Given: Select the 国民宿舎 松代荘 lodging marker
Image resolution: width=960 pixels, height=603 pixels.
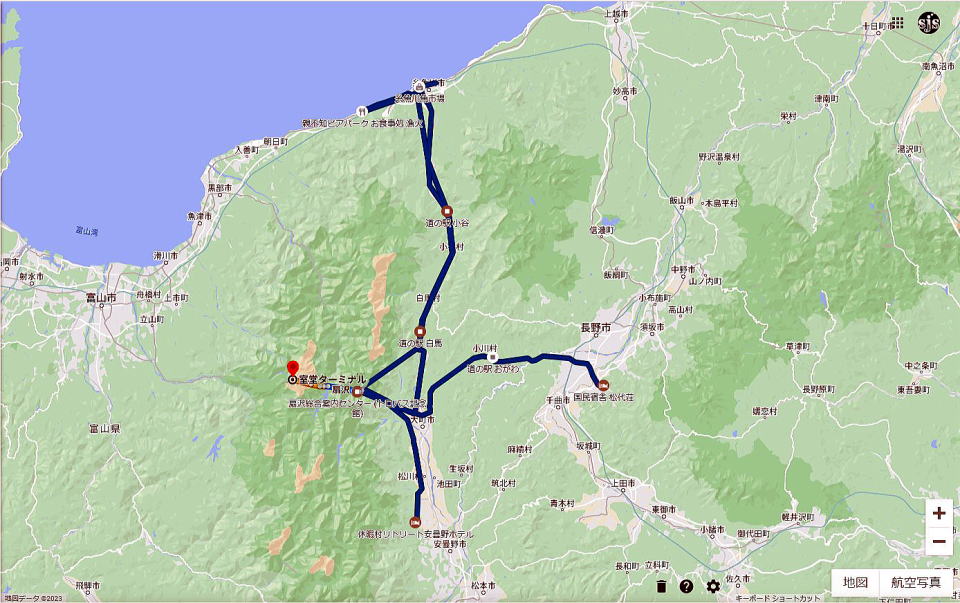Looking at the screenshot, I should point(602,384).
